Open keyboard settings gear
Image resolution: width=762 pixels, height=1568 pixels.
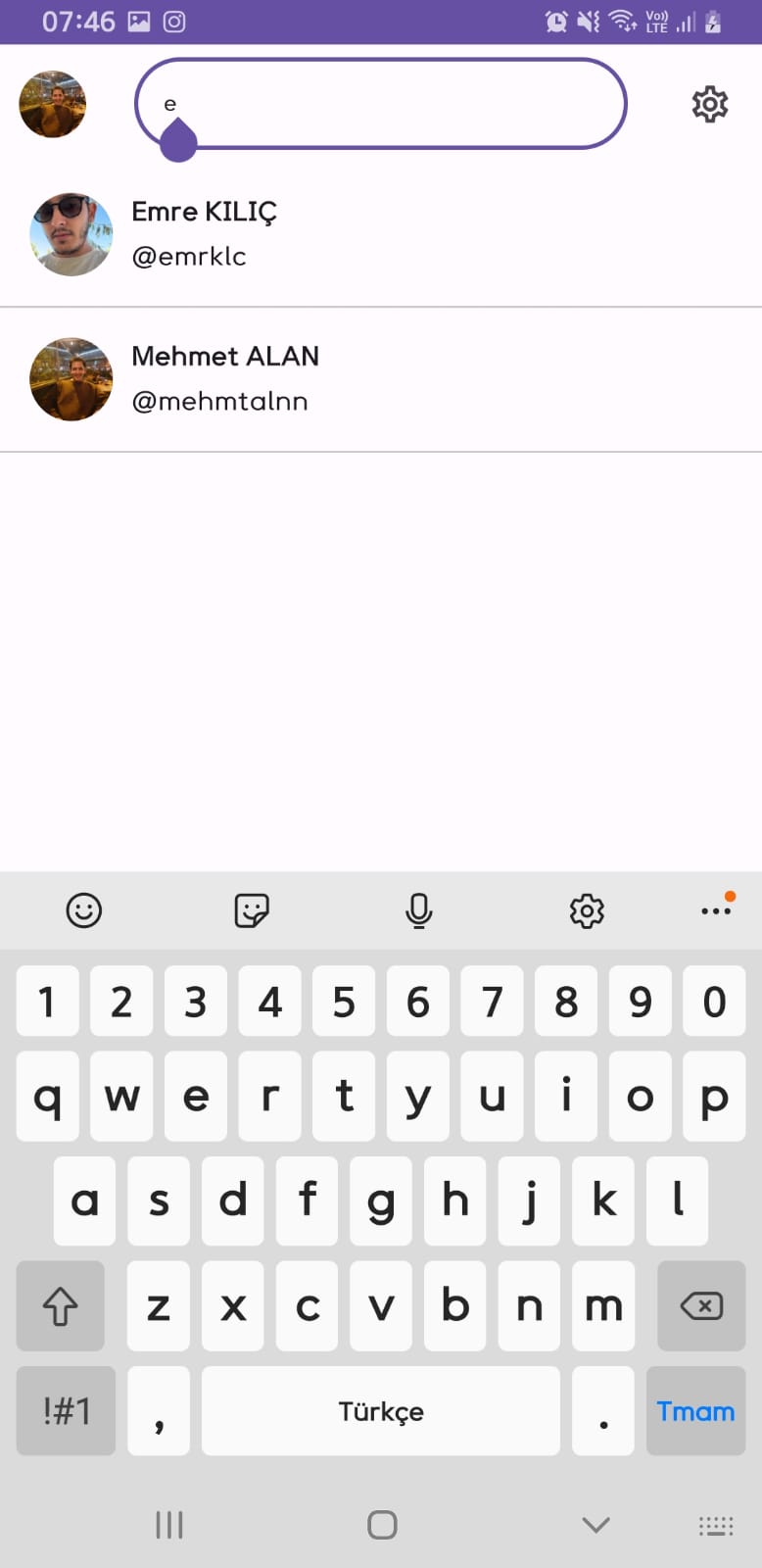click(x=587, y=910)
